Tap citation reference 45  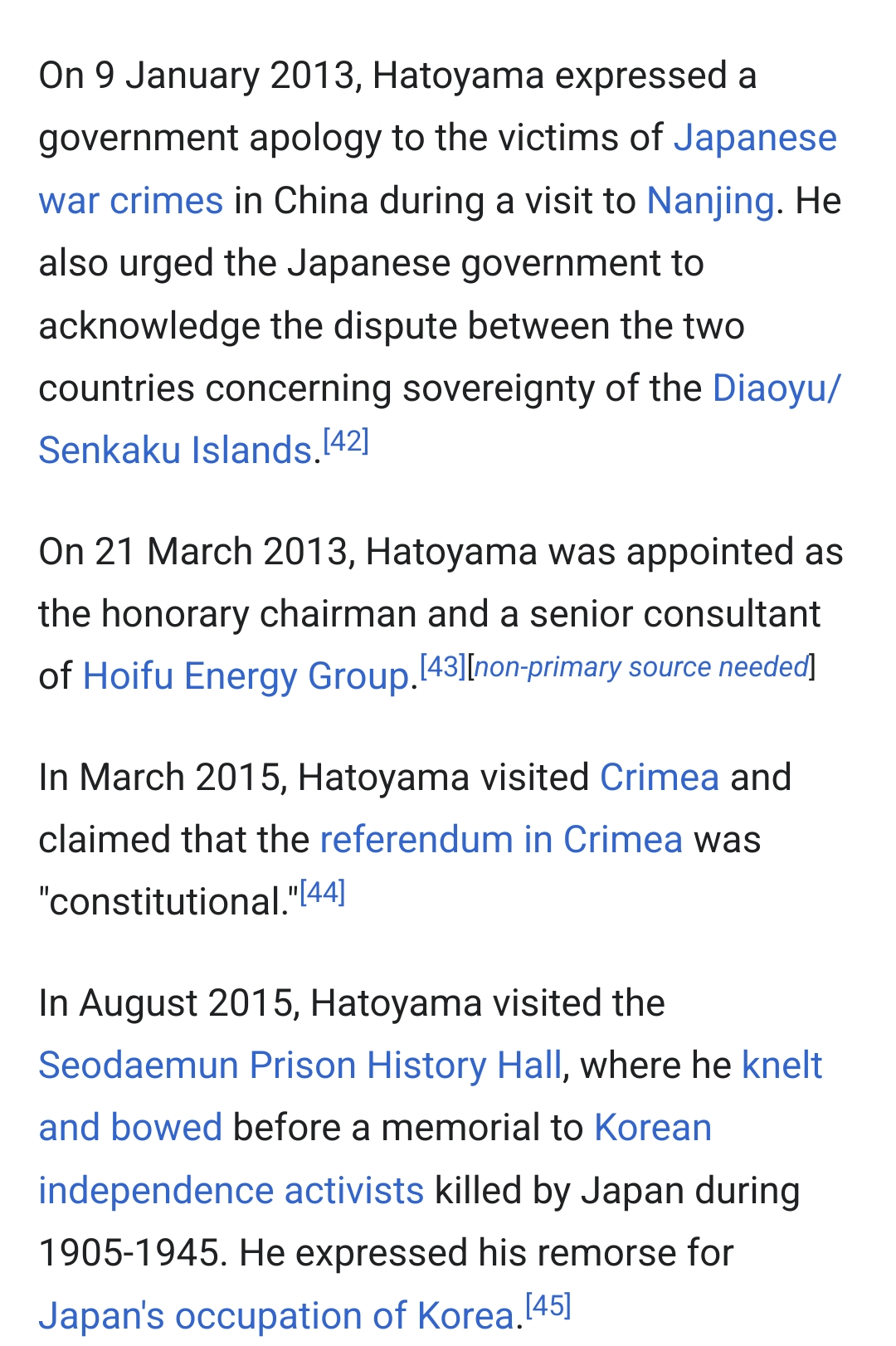tap(548, 1306)
